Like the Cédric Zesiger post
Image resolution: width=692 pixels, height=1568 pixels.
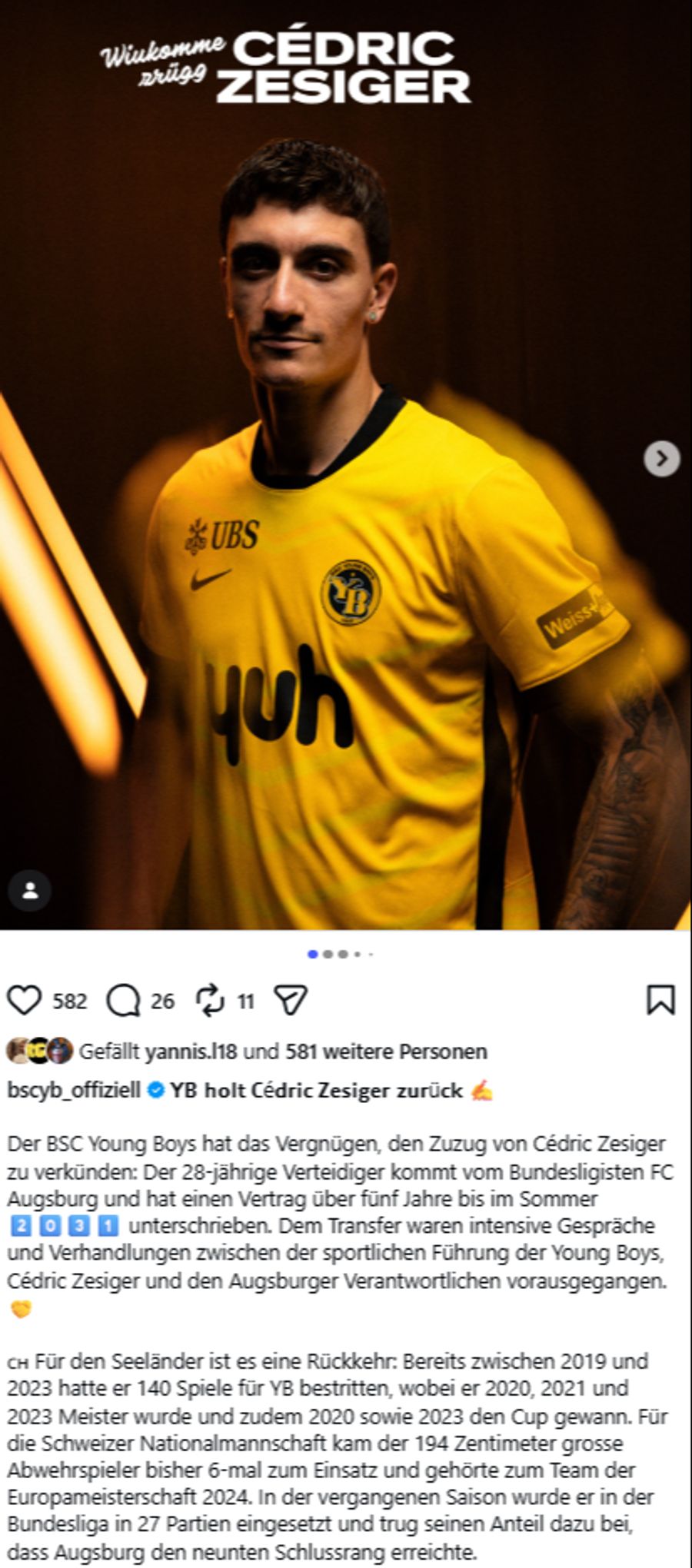coord(24,1000)
